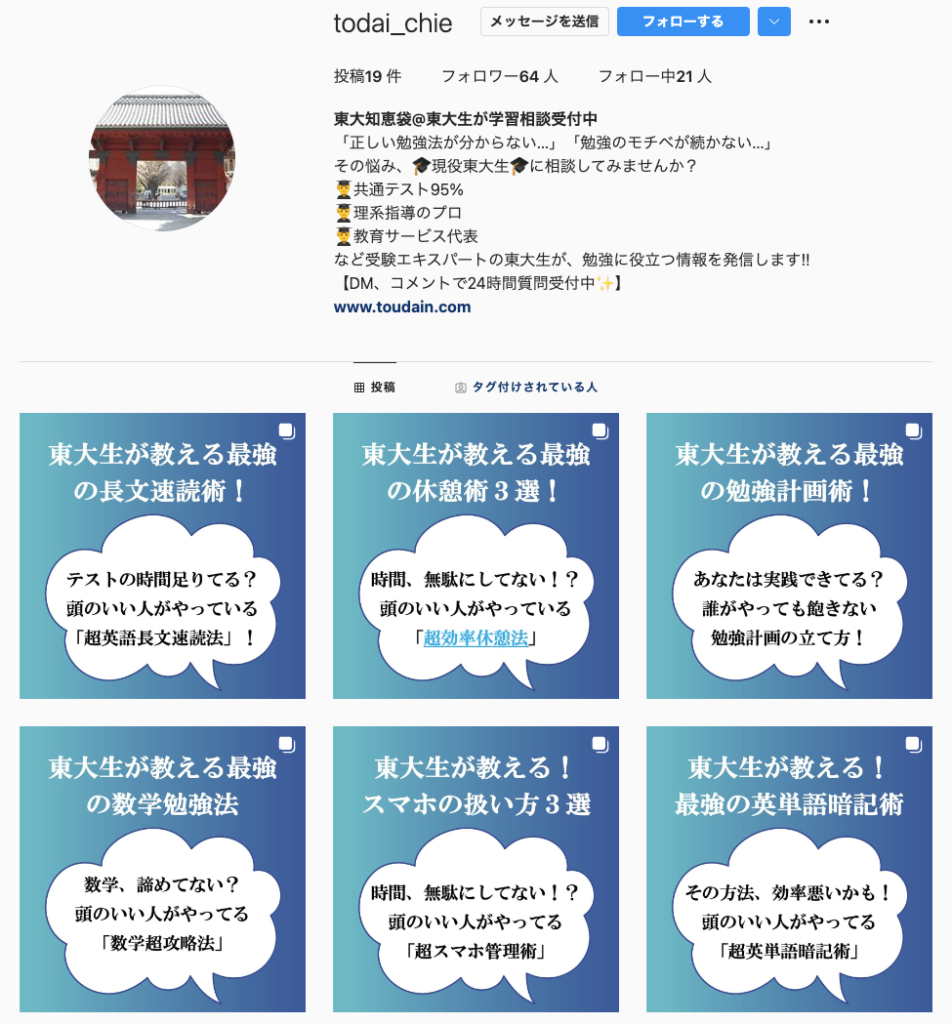Open the 長文速読術 post
Image resolution: width=952 pixels, height=1024 pixels.
click(162, 556)
